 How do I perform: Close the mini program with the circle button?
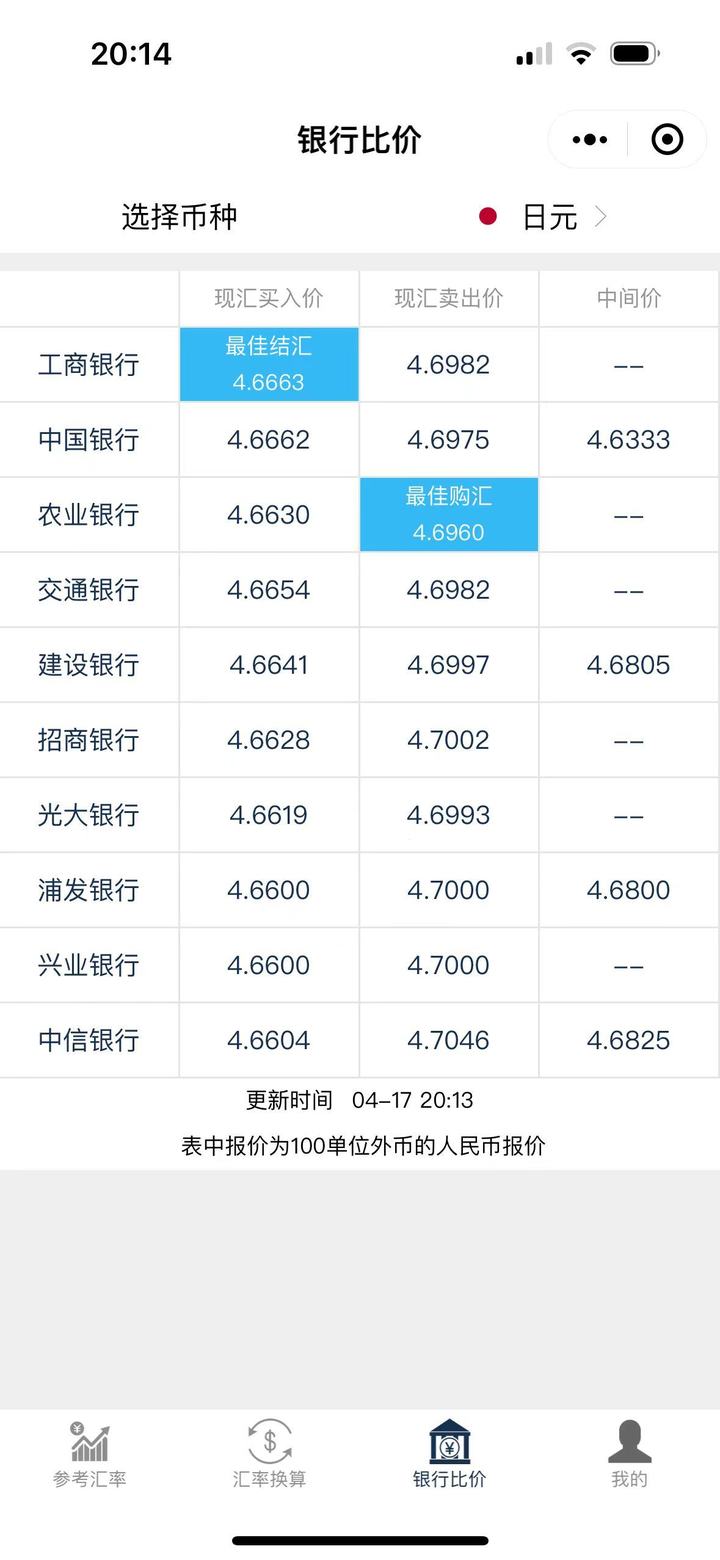pyautogui.click(x=667, y=140)
